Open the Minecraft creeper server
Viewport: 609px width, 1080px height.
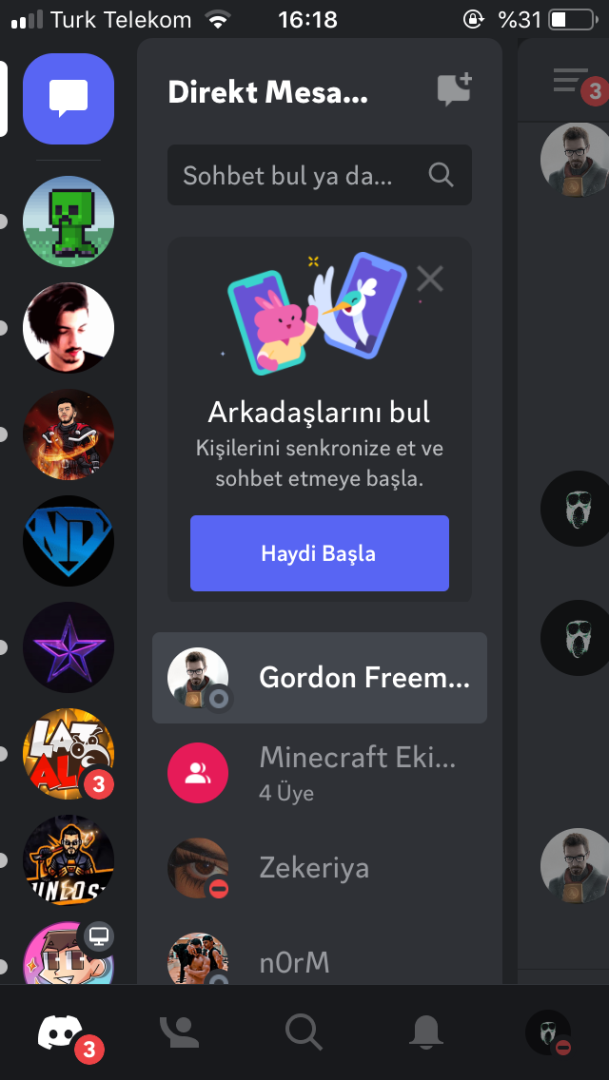[x=68, y=221]
